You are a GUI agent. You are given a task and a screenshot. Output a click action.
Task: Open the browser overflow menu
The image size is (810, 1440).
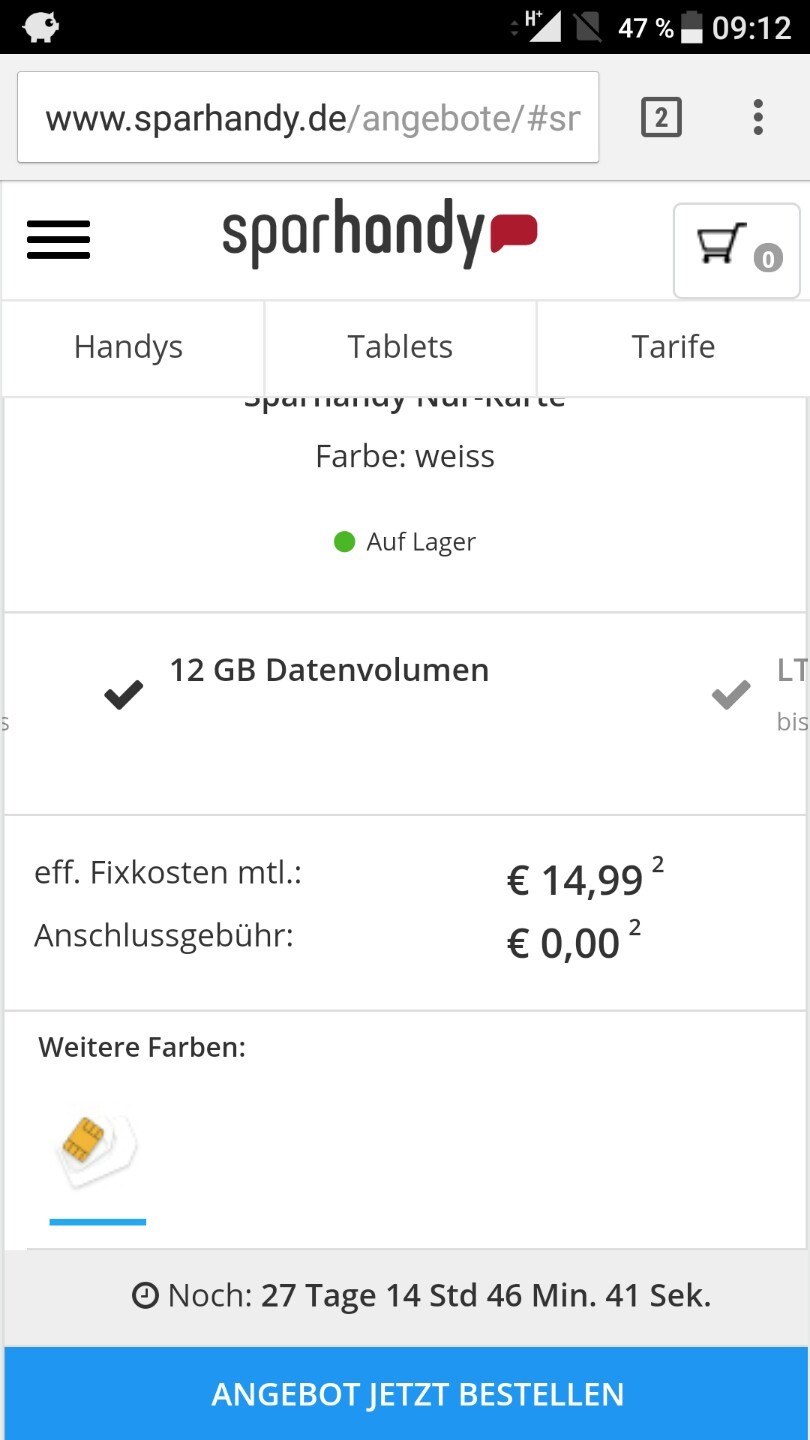pos(758,117)
